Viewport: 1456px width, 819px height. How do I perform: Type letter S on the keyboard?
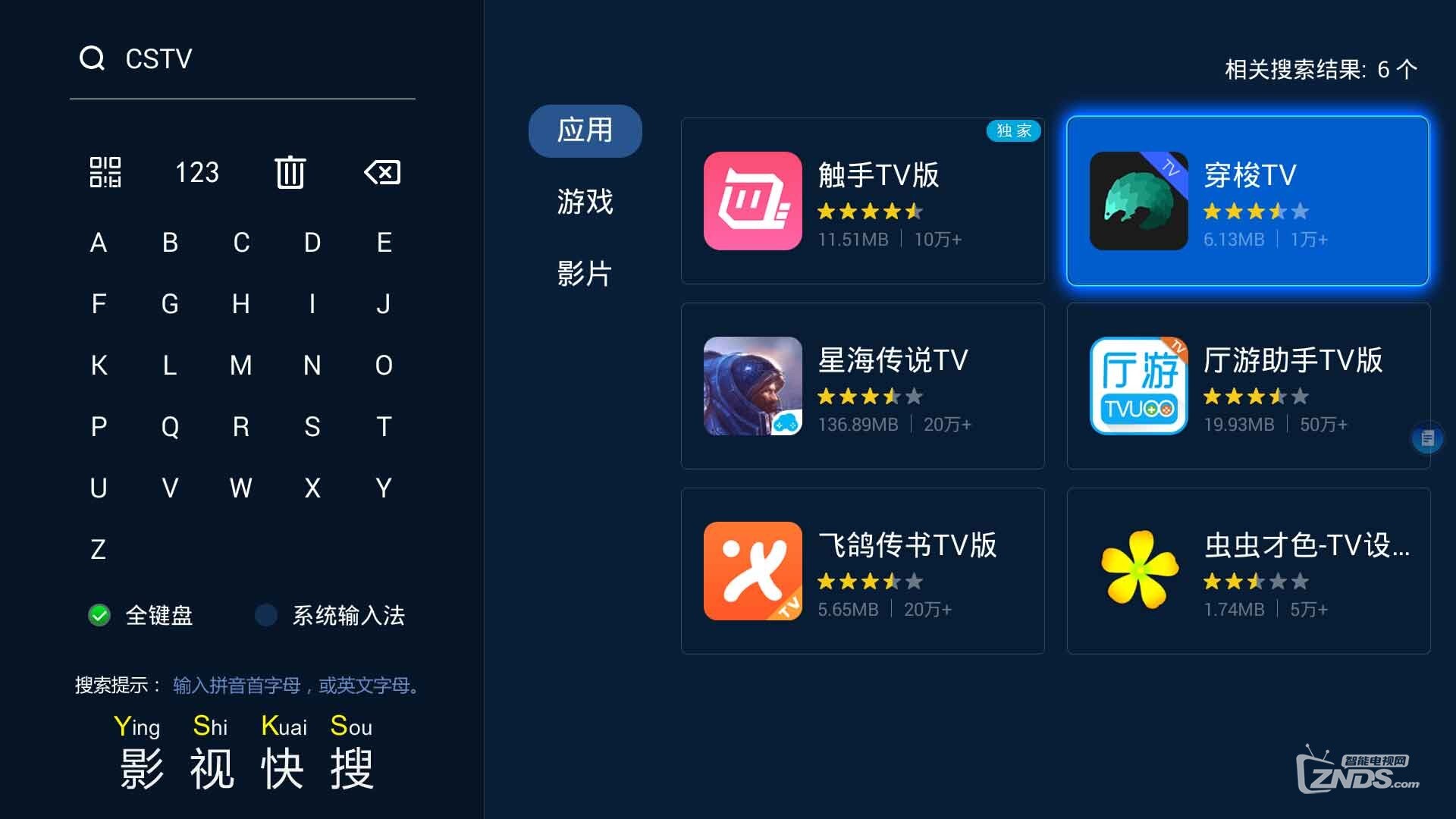click(312, 427)
